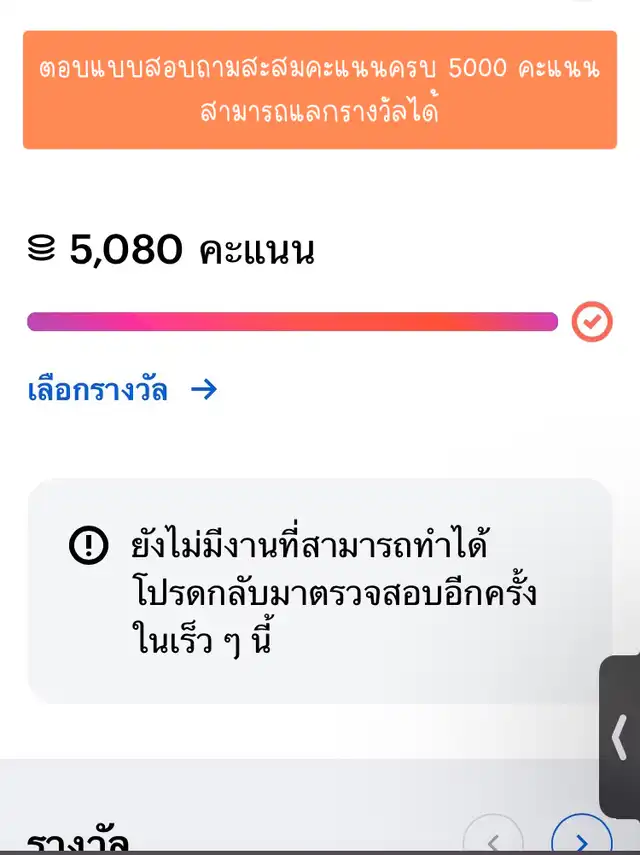640x855 pixels.
Task: Go to previous rewards with left arrow
Action: 493,841
